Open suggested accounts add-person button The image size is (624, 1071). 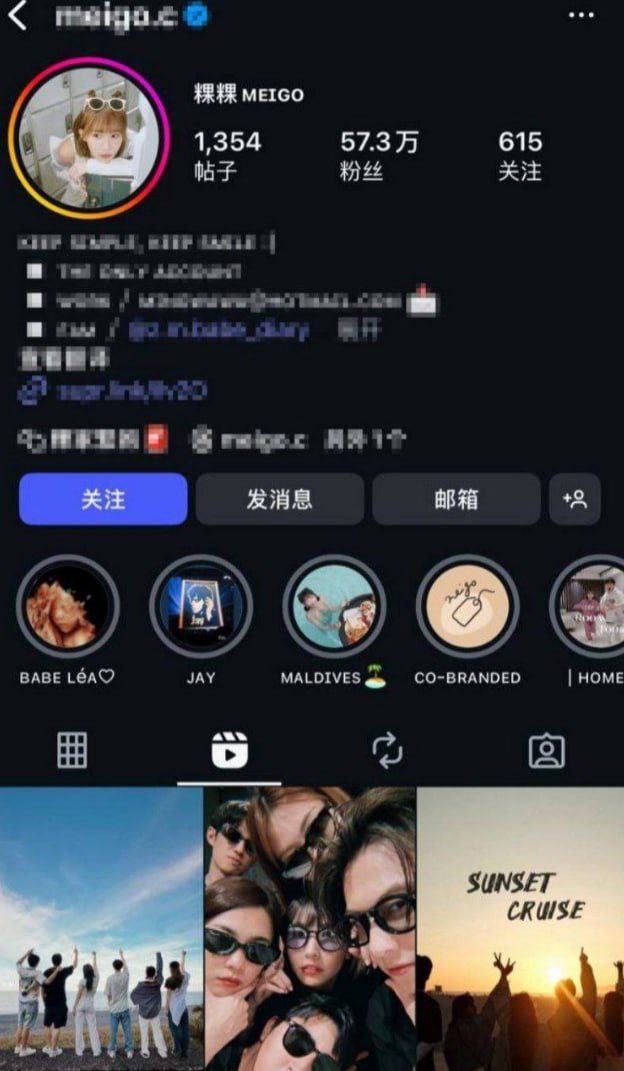tap(575, 499)
